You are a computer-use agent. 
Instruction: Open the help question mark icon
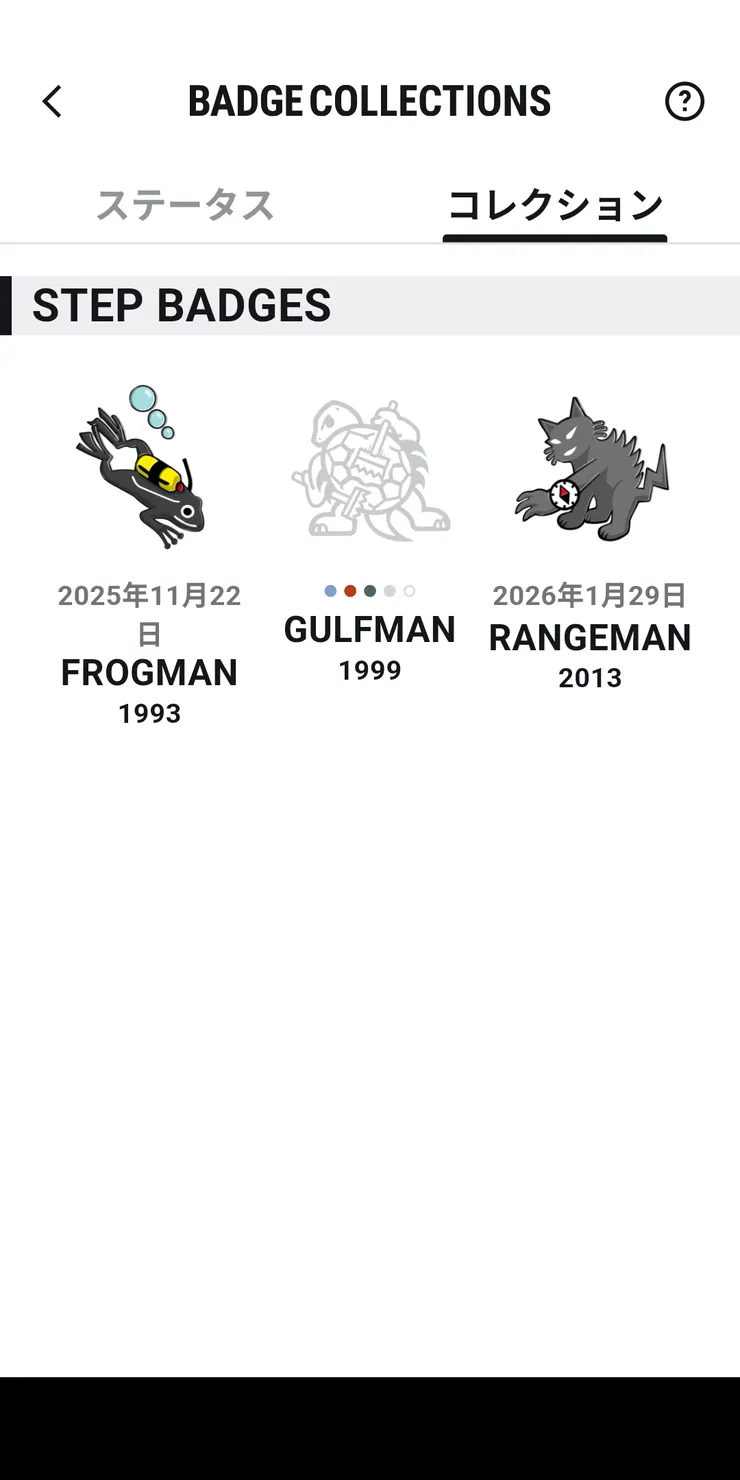[x=684, y=101]
